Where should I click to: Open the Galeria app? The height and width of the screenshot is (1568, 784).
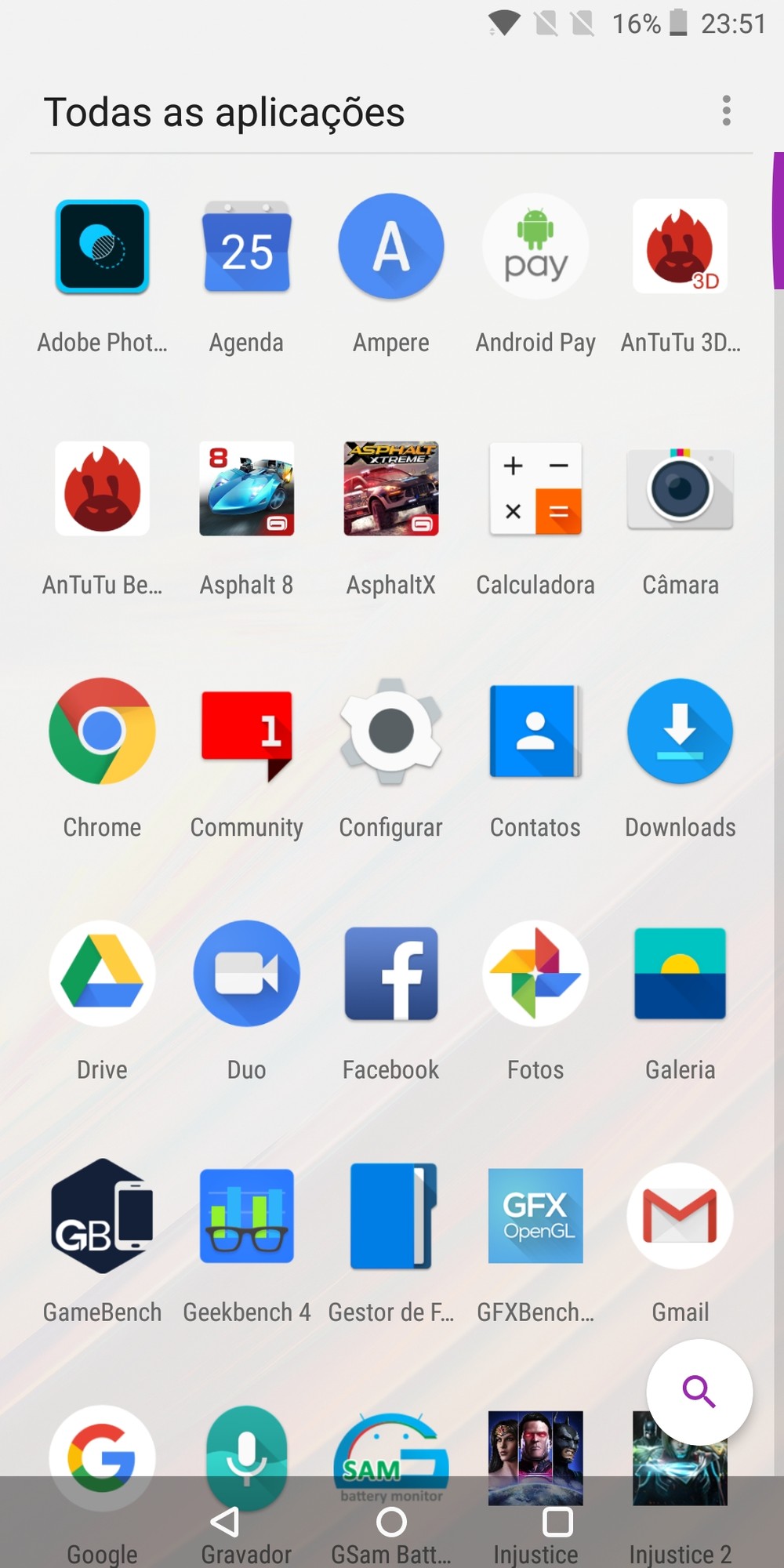(x=680, y=974)
